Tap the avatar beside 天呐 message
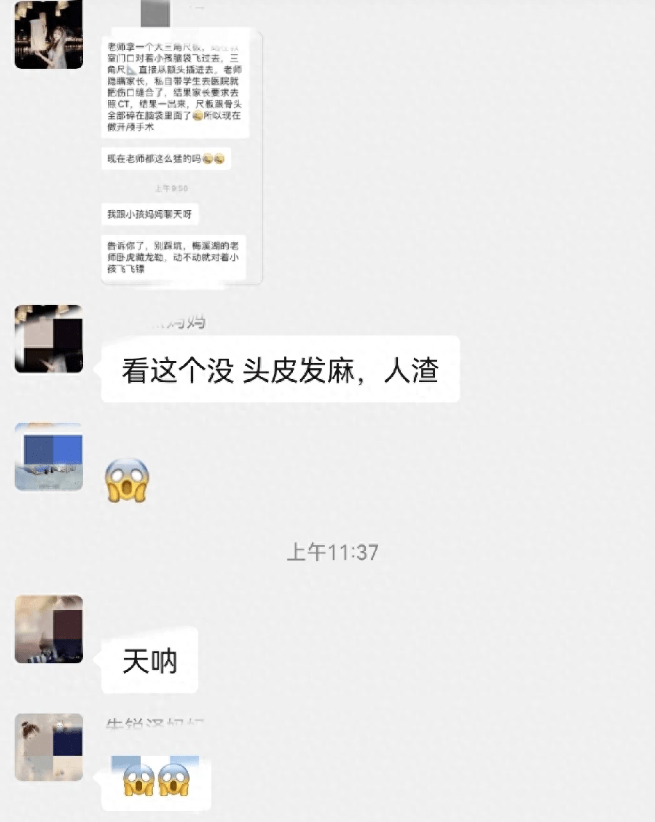The height and width of the screenshot is (822, 655). (48, 629)
